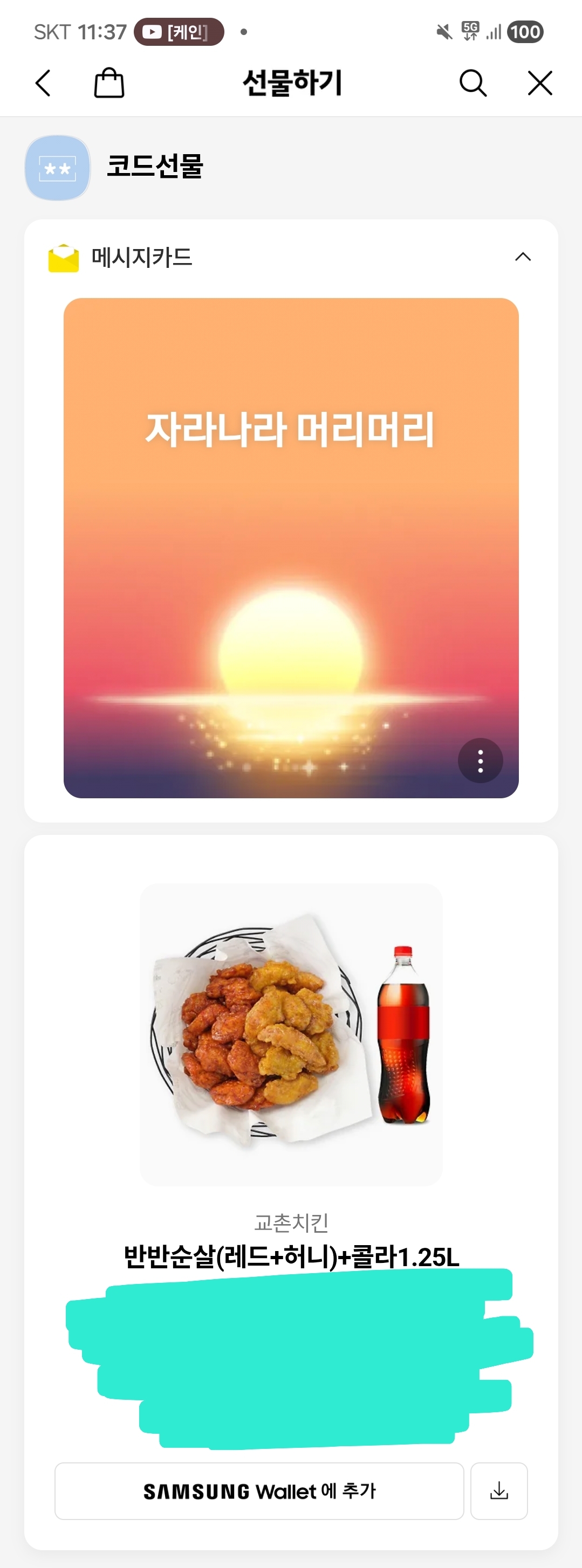Go back using the top-left arrow

[43, 84]
